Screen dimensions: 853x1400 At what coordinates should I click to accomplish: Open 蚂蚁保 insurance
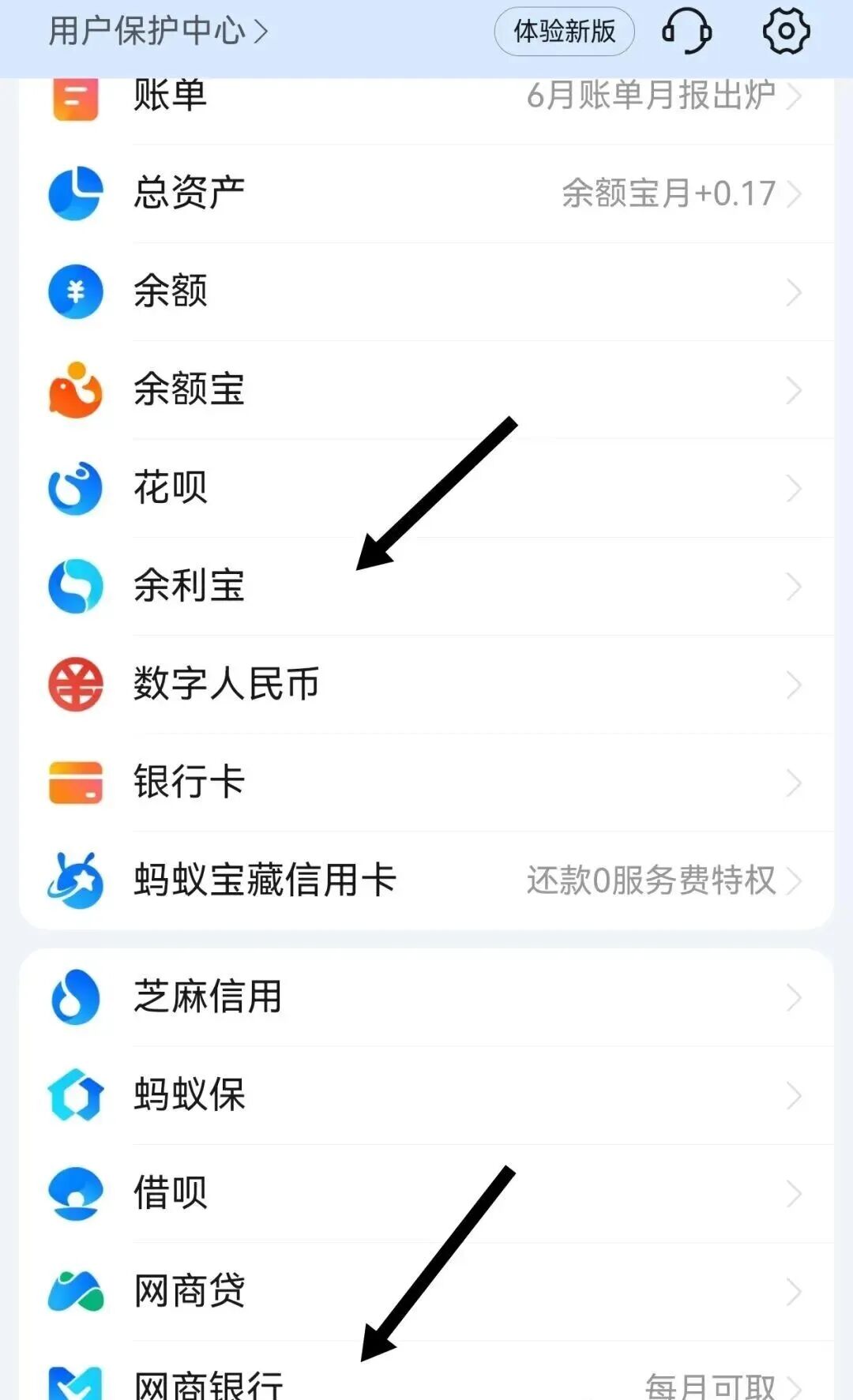point(426,1095)
